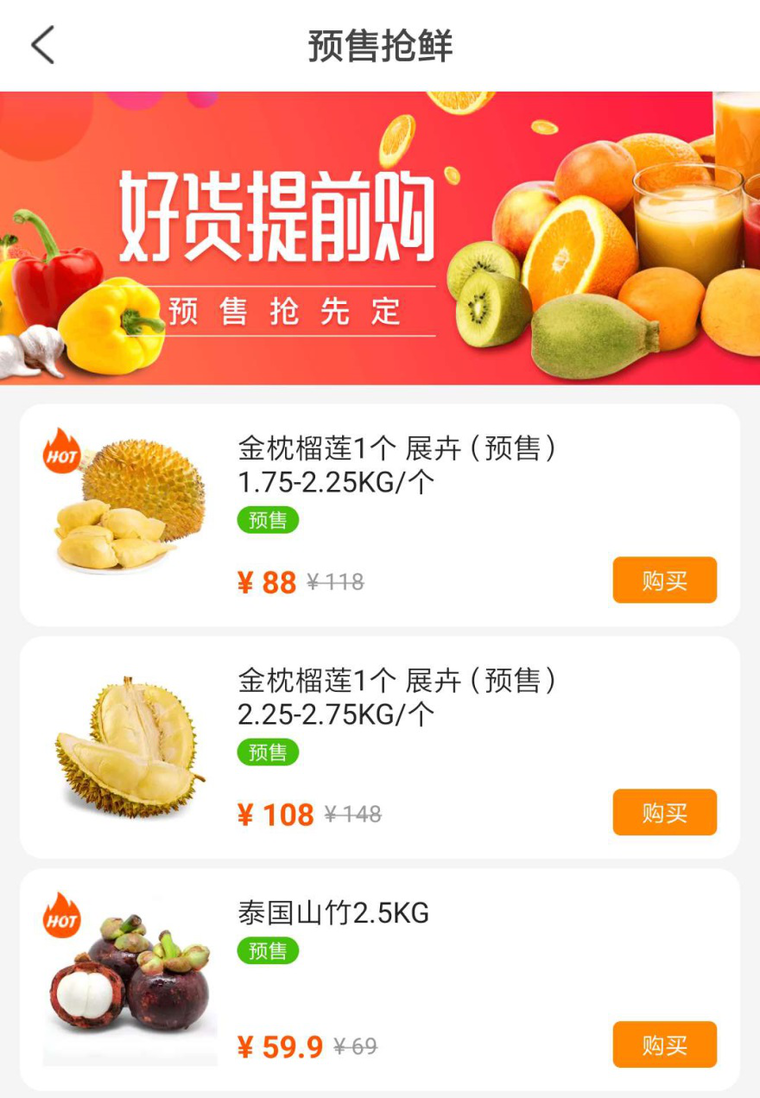Select the 金枕榴莲 1.75-2.25KG durian thumbnail

coord(128,501)
